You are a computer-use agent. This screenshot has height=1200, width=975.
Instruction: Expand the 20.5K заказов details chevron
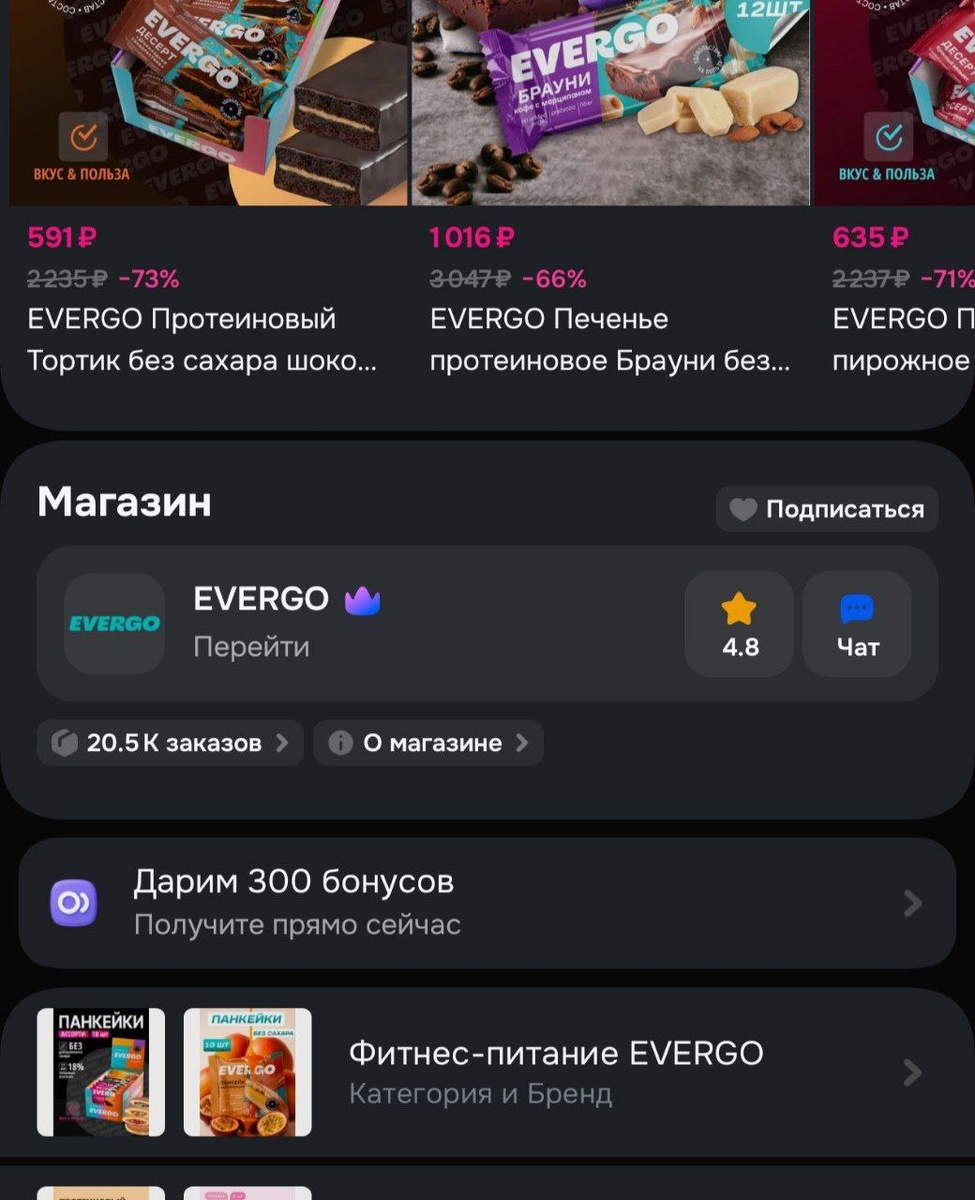pos(283,743)
